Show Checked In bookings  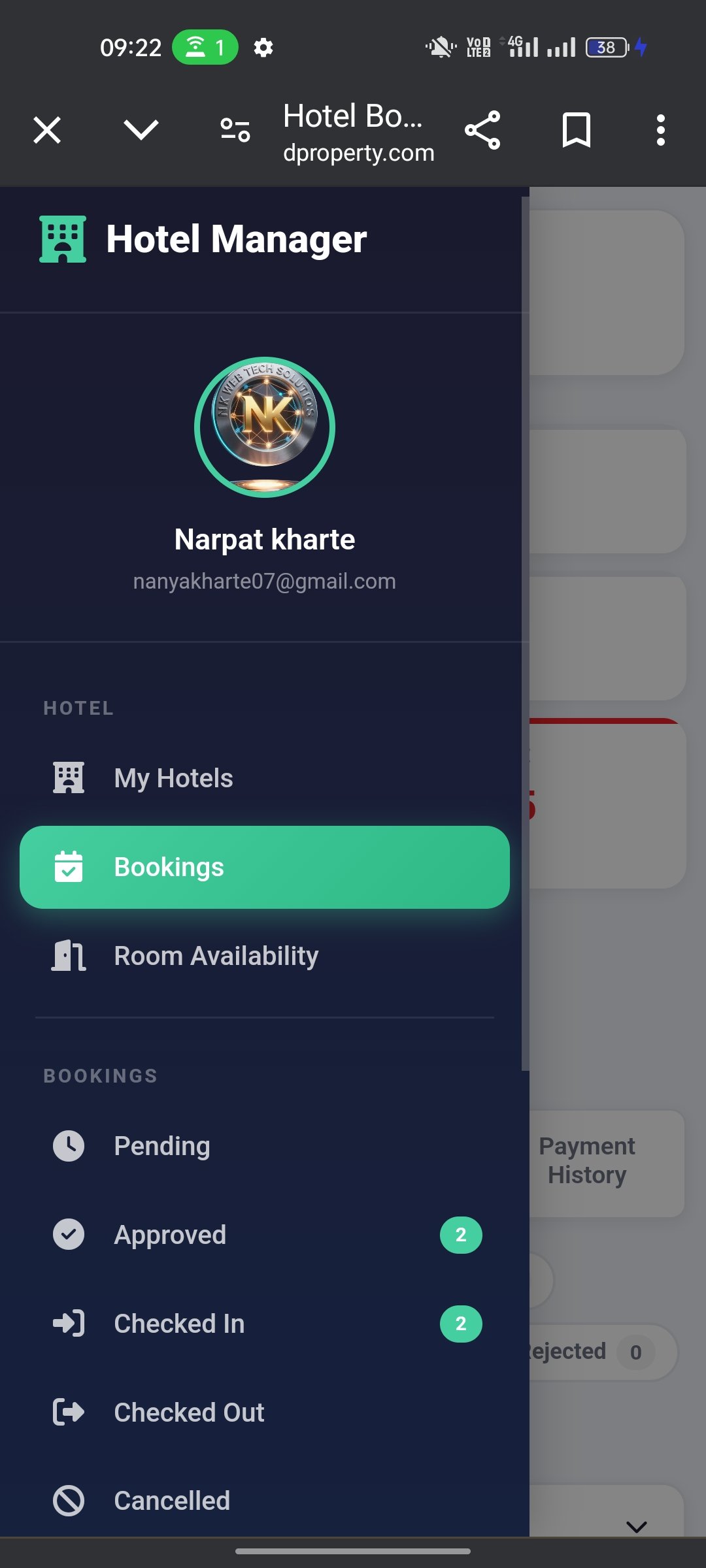(265, 1324)
